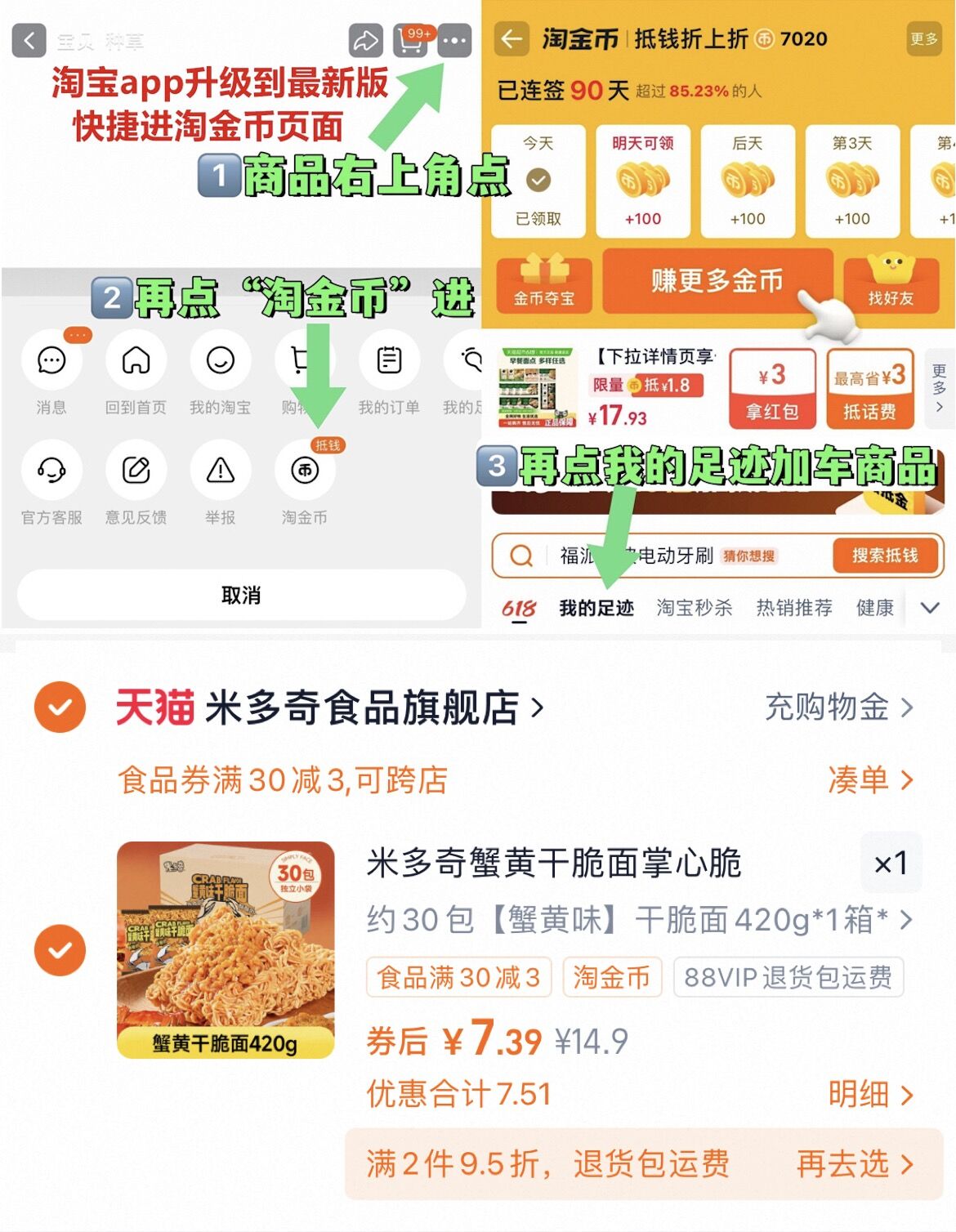Expand 更多 chevron beside 抵话费 card
This screenshot has width=956, height=1232.
tap(938, 388)
